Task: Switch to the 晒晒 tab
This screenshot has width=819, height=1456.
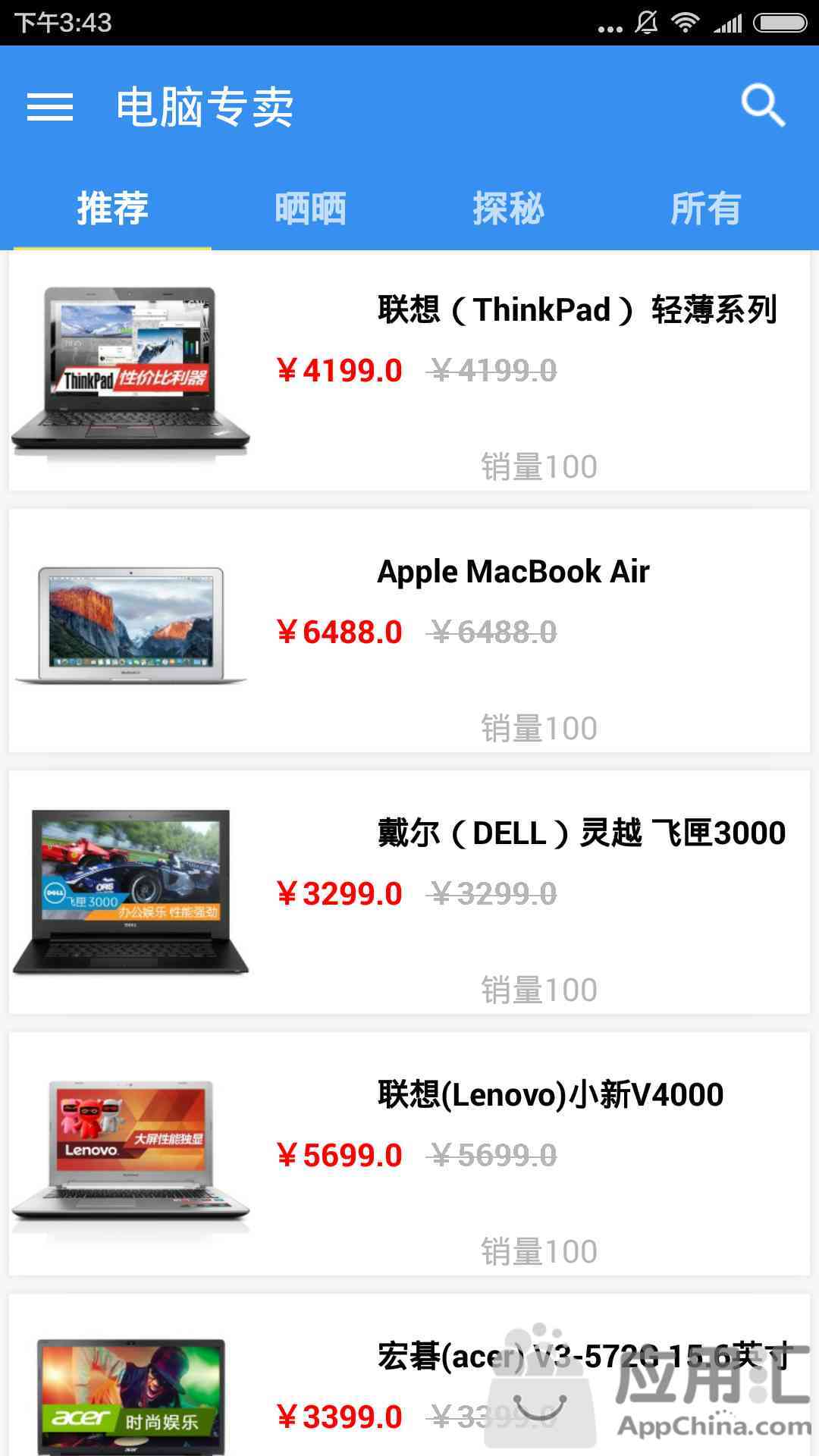Action: [x=310, y=209]
